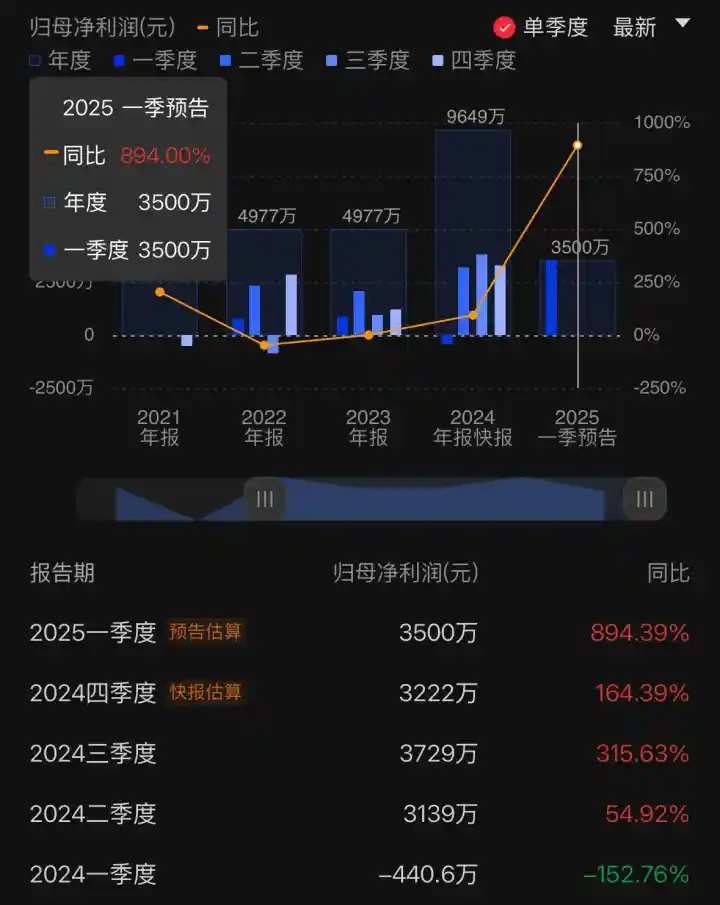
Task: Click the 快报估算 tag next to 2024四季度
Action: point(205,692)
